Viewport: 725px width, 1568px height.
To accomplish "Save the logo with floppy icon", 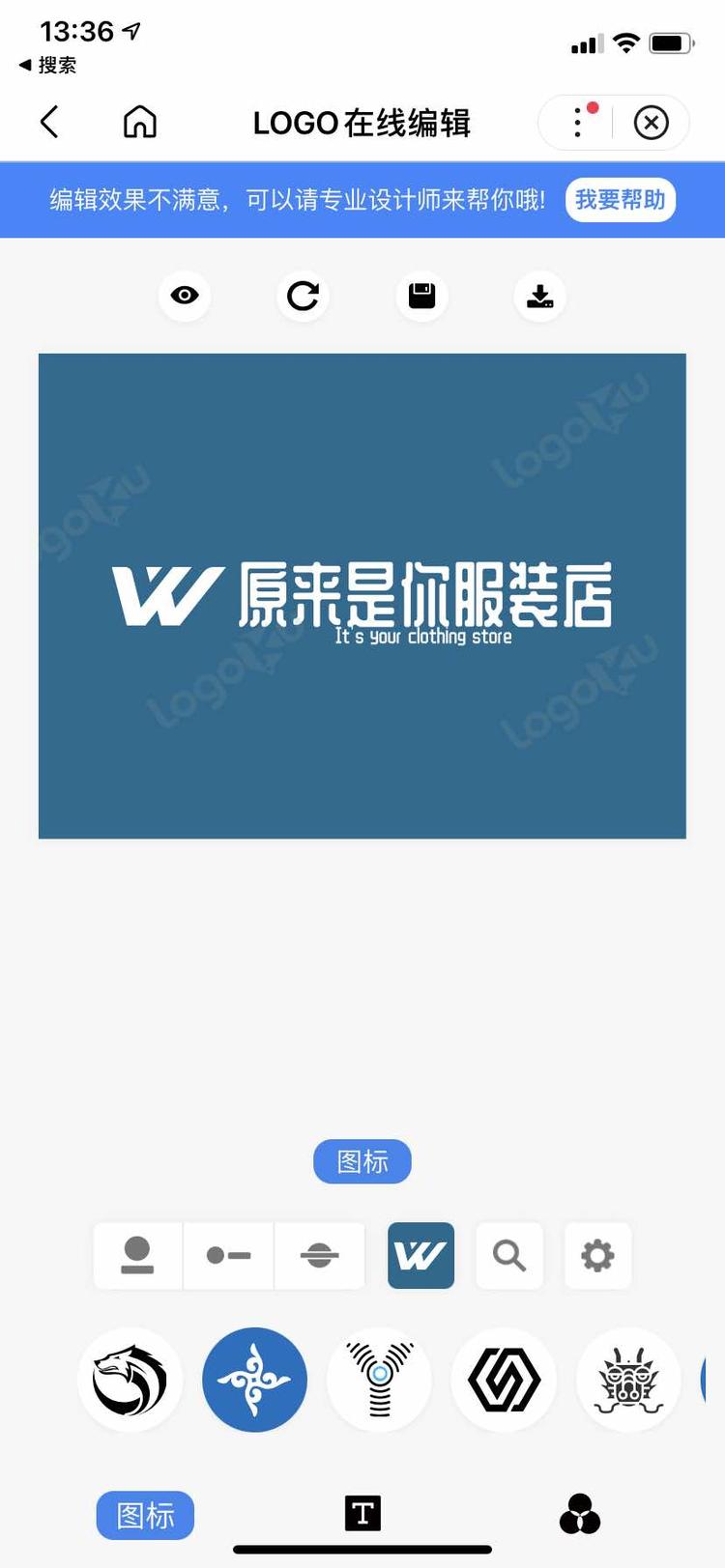I will tap(421, 295).
